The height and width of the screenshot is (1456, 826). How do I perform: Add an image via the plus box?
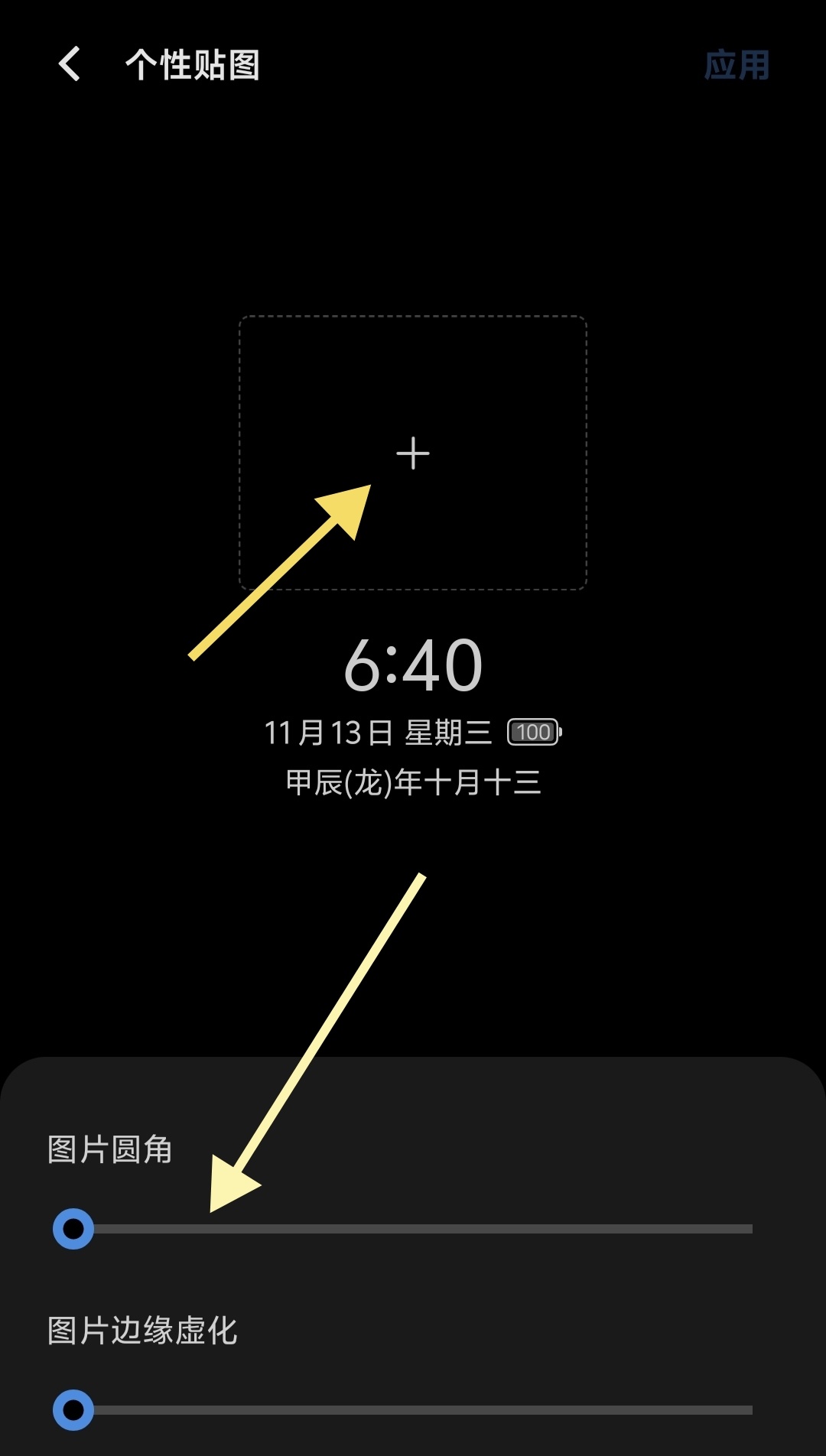click(413, 453)
